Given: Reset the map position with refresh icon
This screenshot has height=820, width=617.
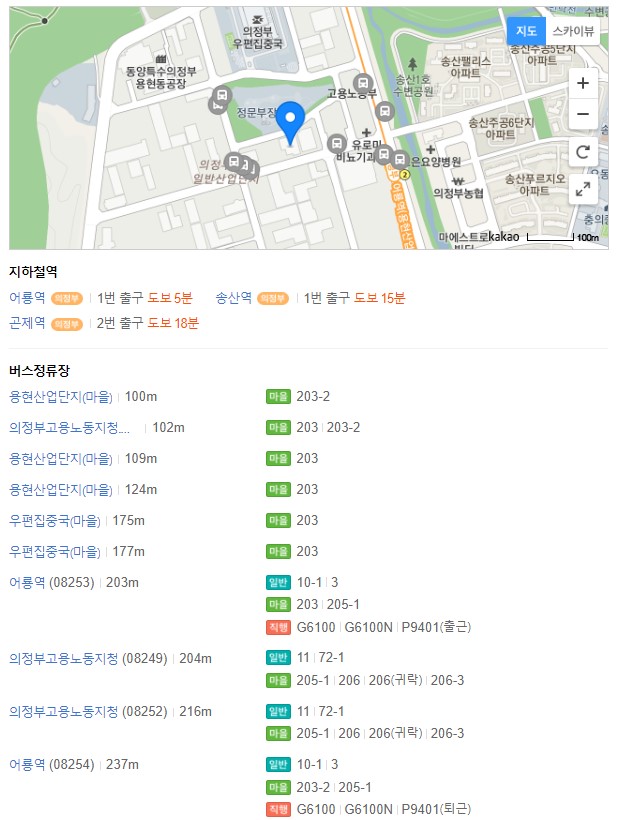Looking at the screenshot, I should click(583, 153).
